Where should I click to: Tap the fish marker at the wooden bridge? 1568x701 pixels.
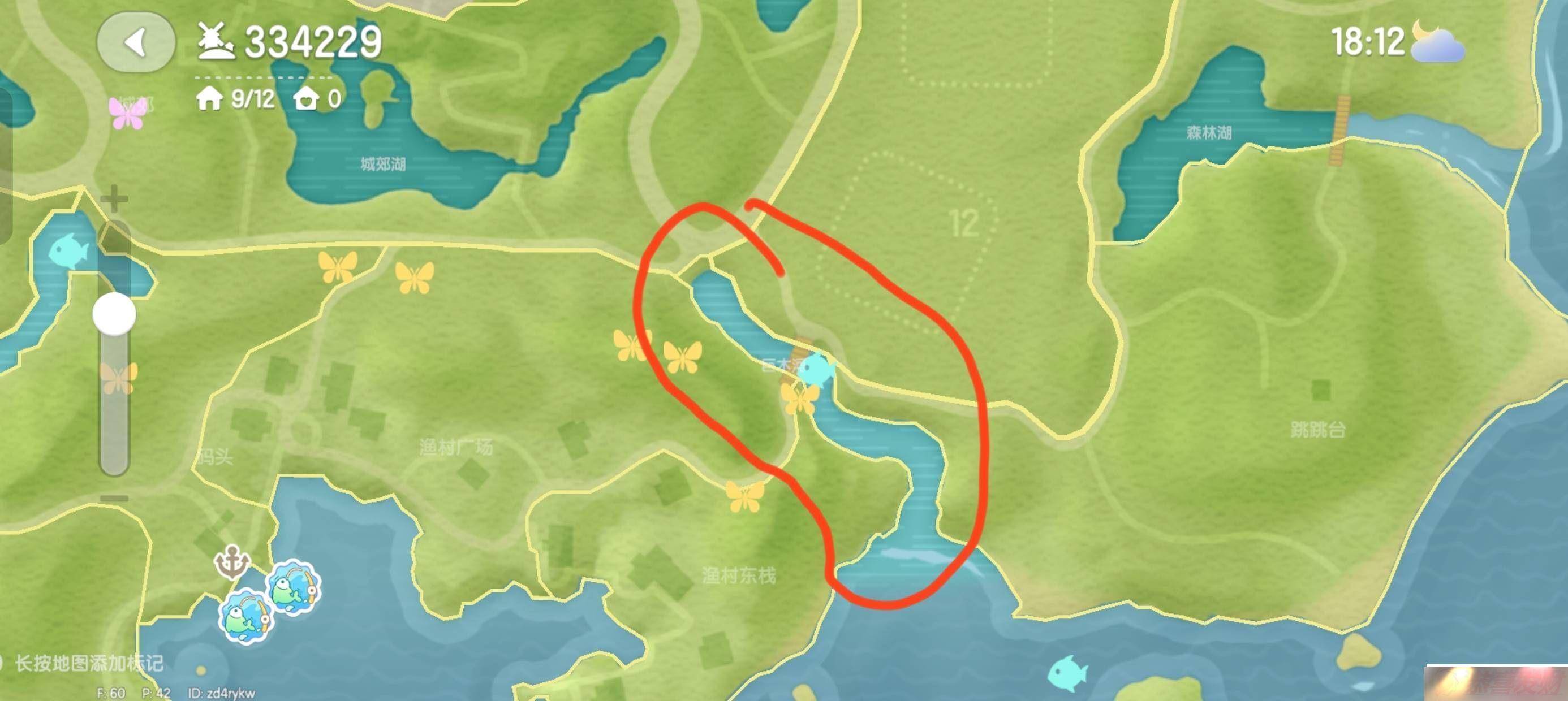pos(816,369)
